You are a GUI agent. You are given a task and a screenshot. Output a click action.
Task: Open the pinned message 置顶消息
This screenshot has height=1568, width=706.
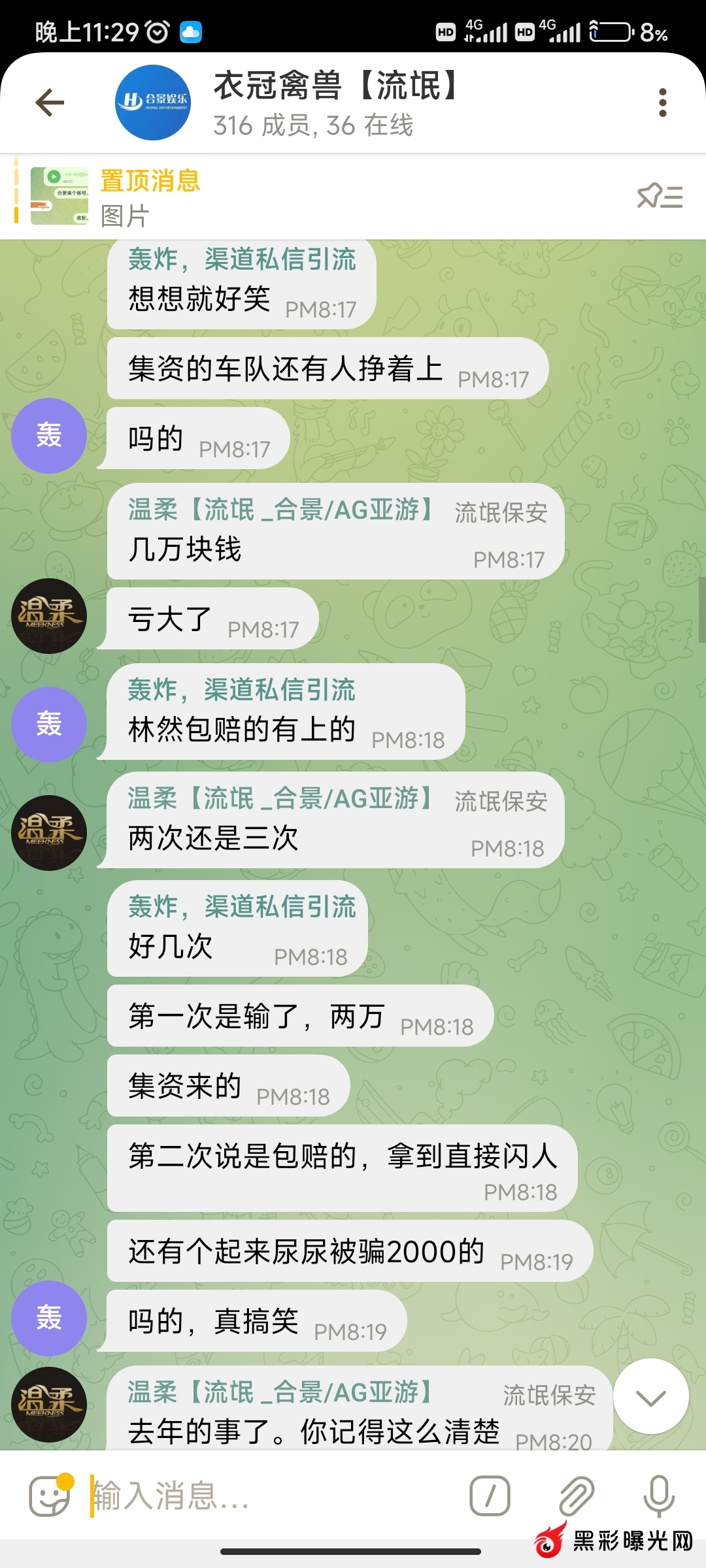261,197
